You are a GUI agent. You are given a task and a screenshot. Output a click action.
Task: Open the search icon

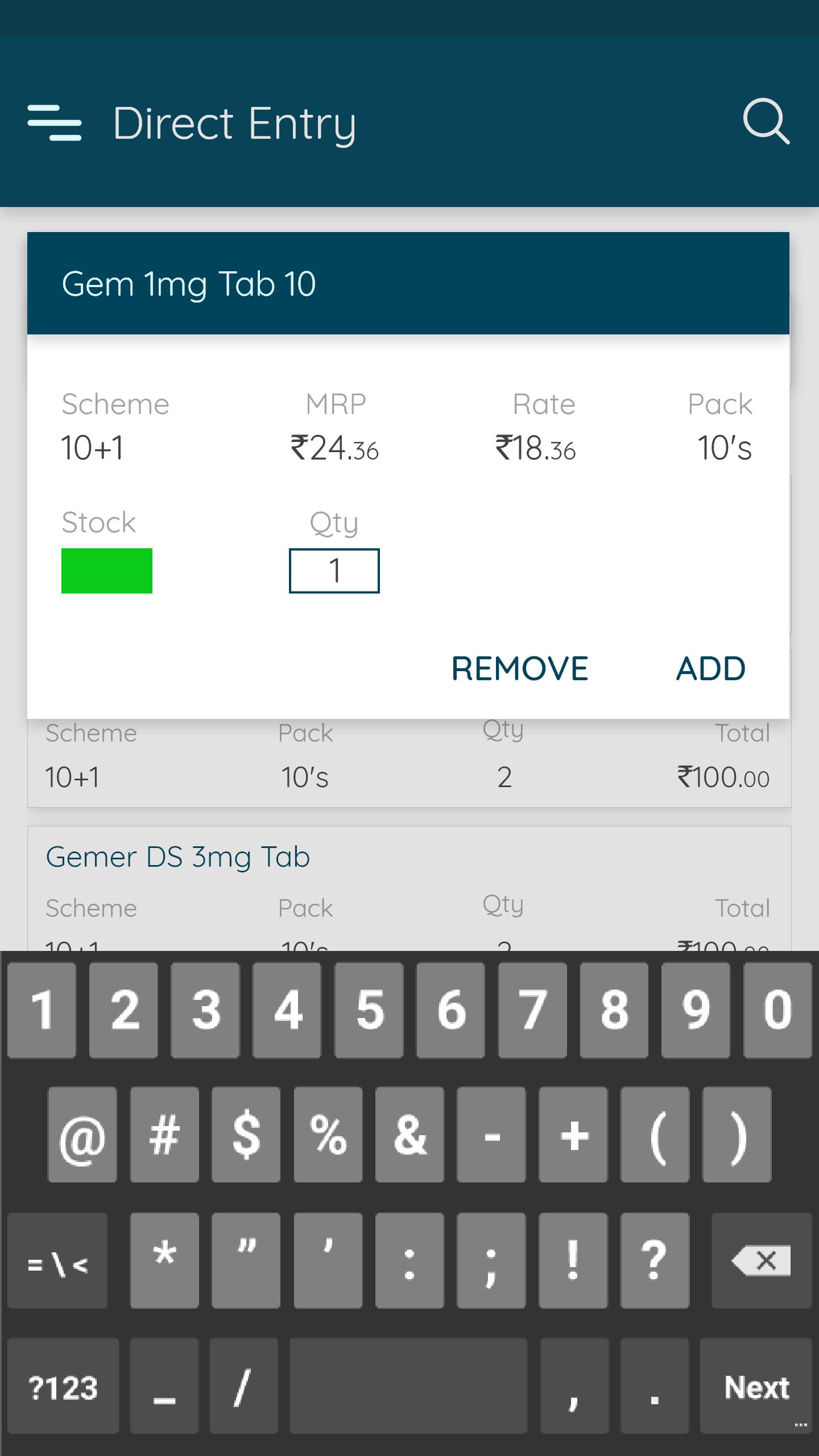pos(766,122)
